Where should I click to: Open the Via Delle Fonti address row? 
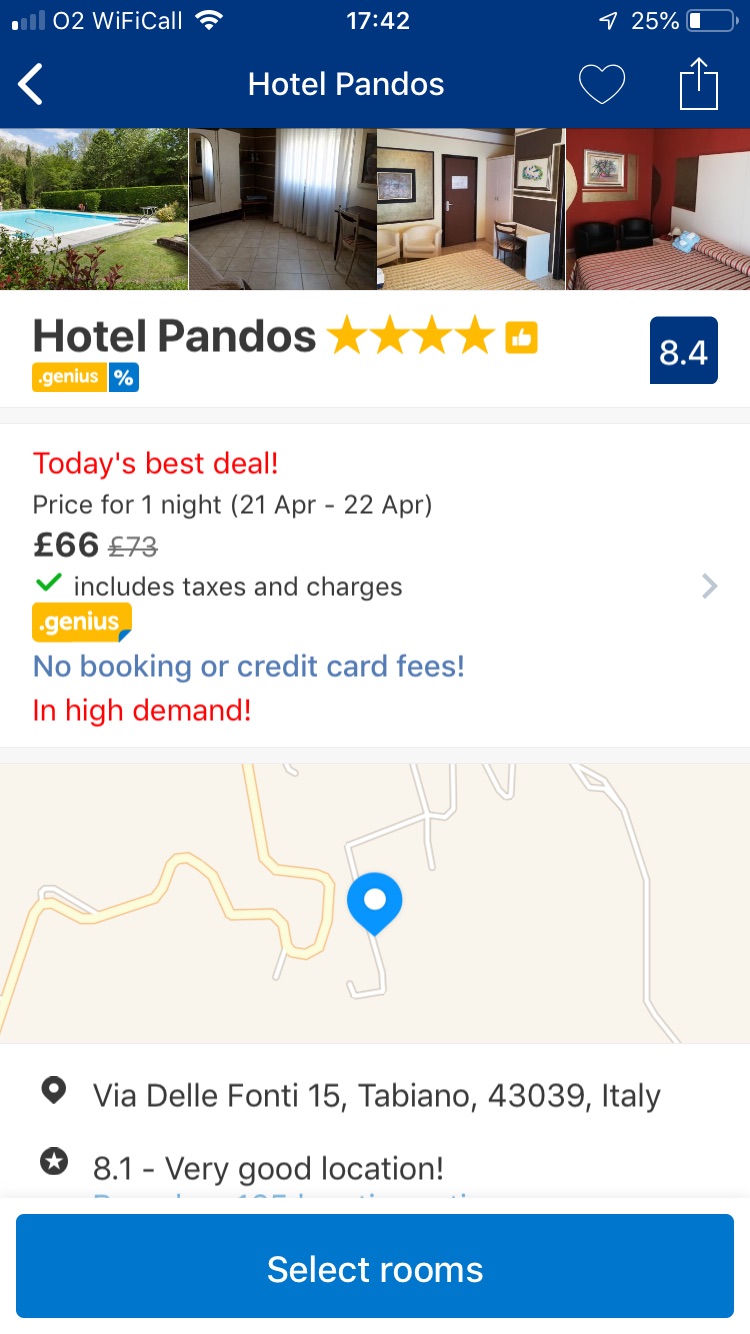click(375, 1095)
